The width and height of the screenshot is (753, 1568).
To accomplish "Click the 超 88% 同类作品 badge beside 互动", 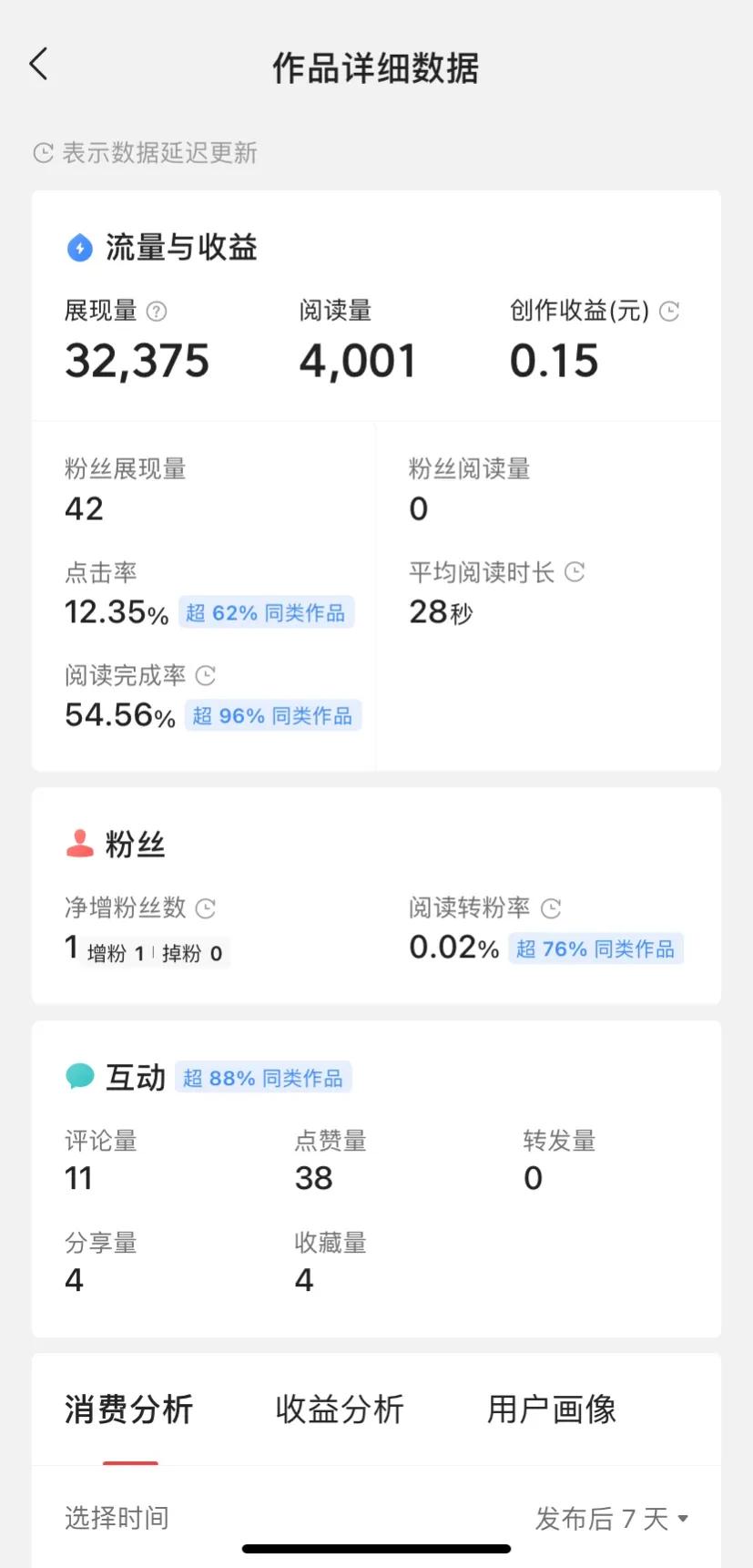I will 263,1077.
